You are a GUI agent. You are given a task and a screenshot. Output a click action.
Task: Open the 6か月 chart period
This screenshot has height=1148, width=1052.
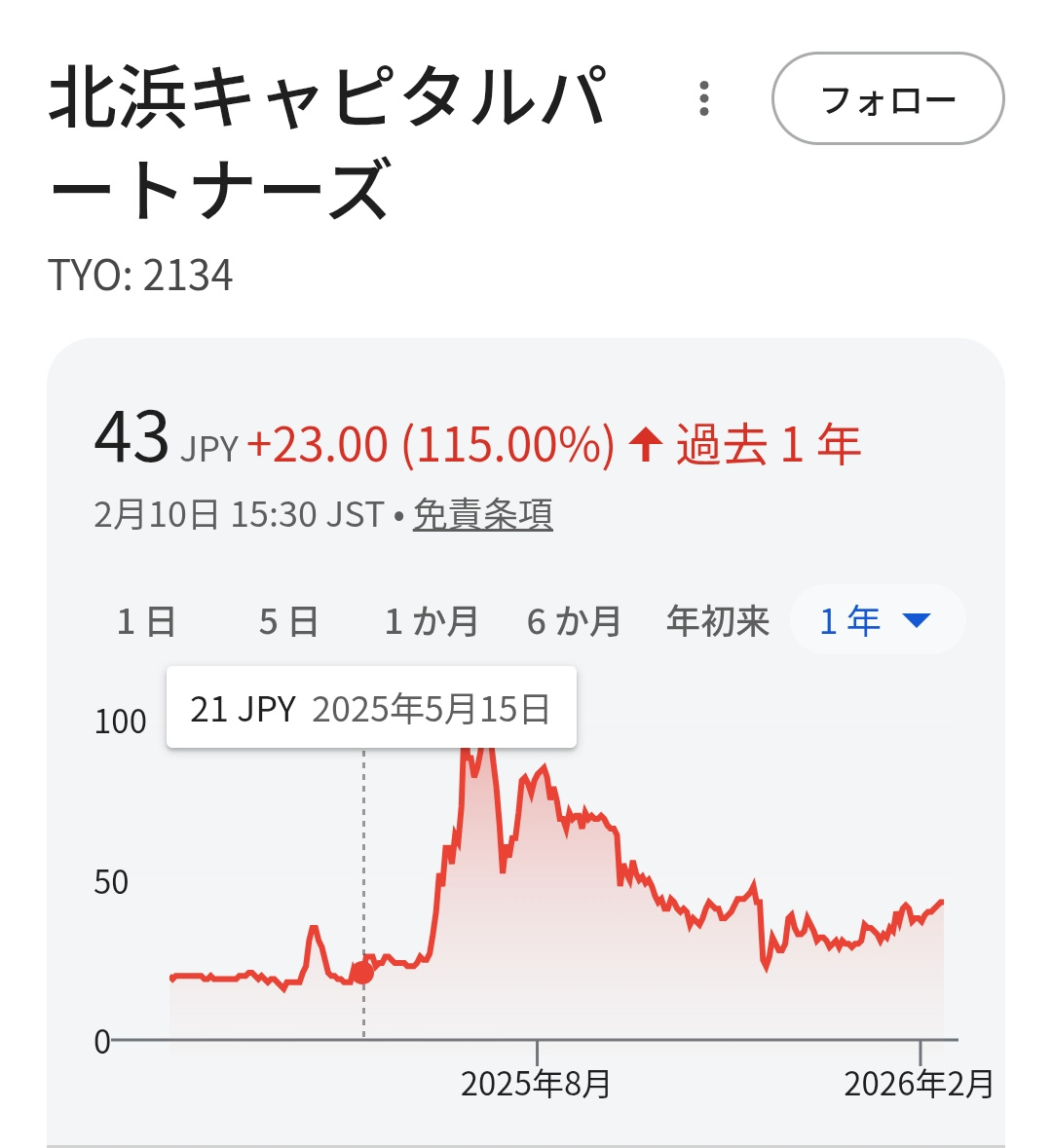click(x=573, y=619)
